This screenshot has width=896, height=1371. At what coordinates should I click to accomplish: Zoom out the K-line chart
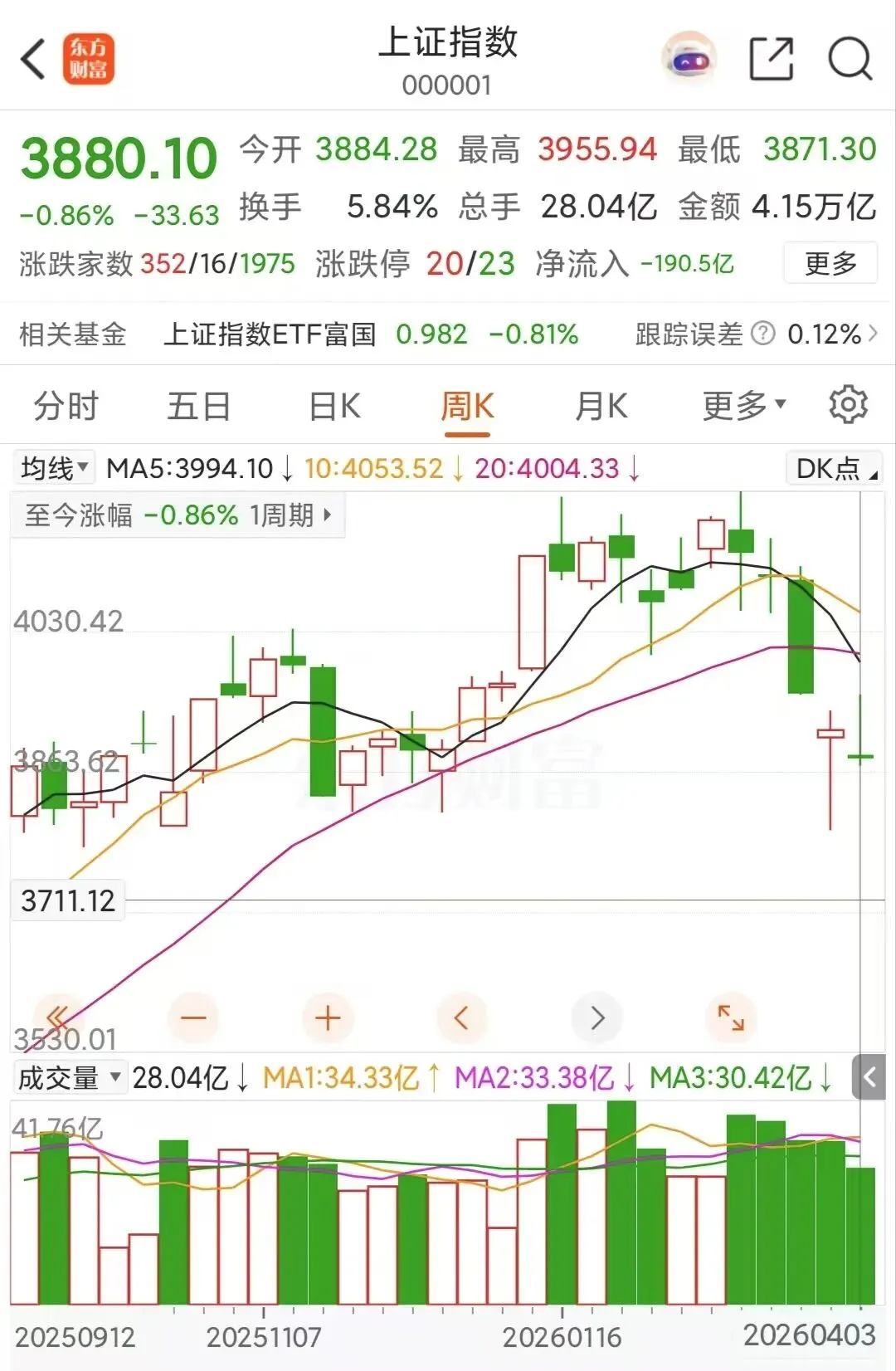point(193,1018)
